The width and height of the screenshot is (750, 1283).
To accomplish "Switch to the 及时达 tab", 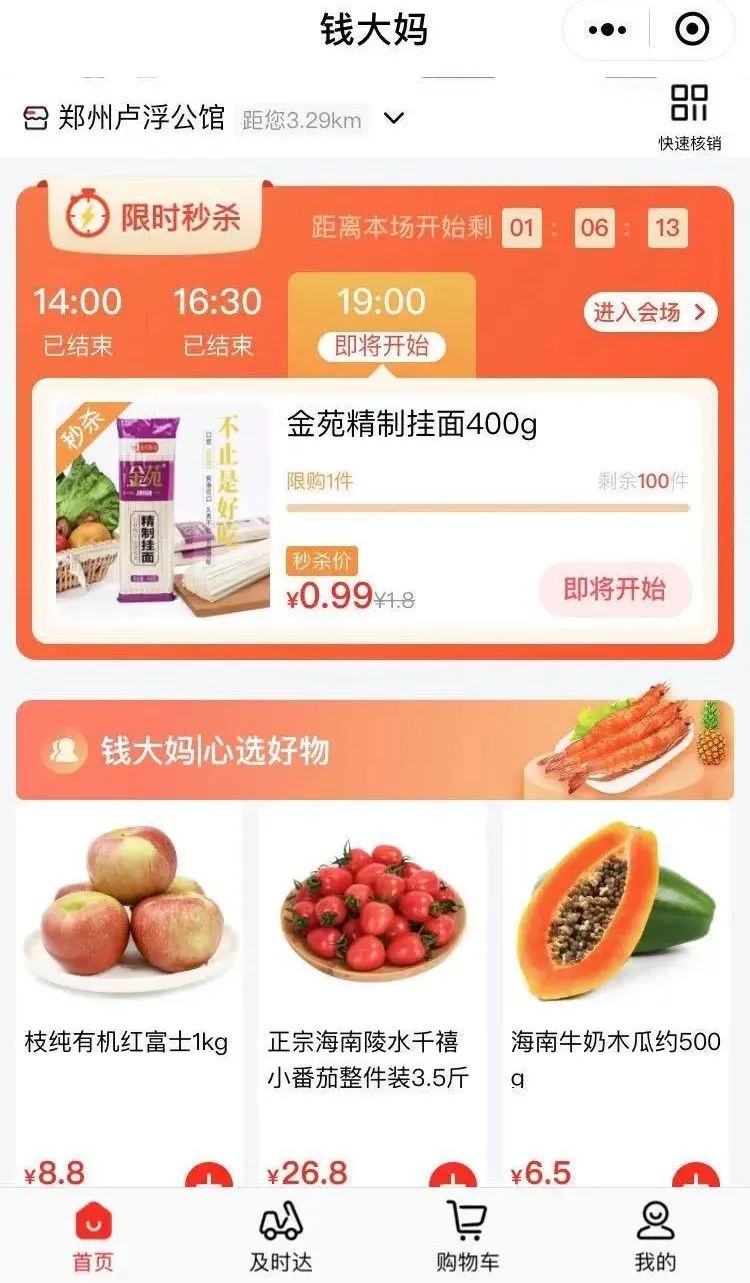I will click(x=280, y=1236).
